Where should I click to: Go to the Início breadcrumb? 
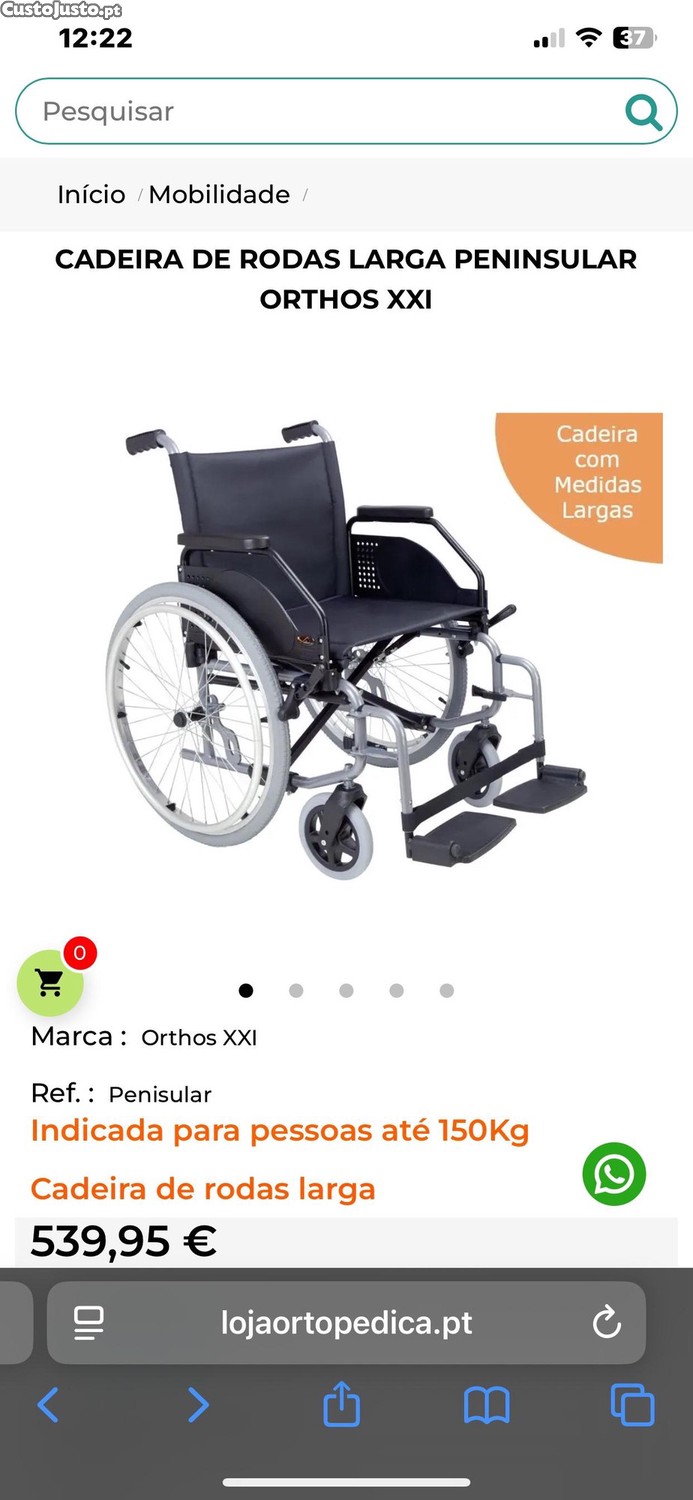(x=91, y=194)
